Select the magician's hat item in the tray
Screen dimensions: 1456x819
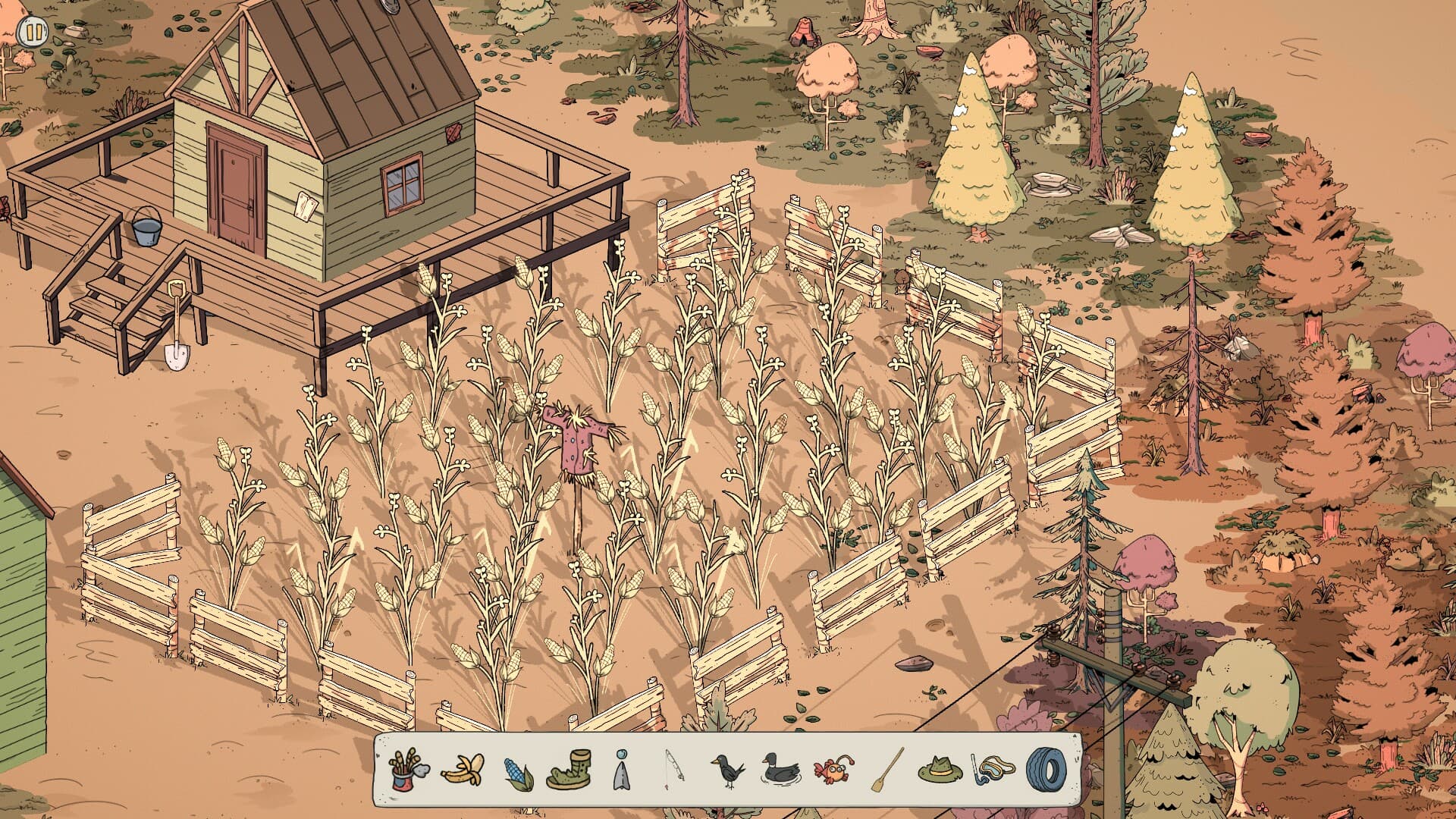click(405, 770)
